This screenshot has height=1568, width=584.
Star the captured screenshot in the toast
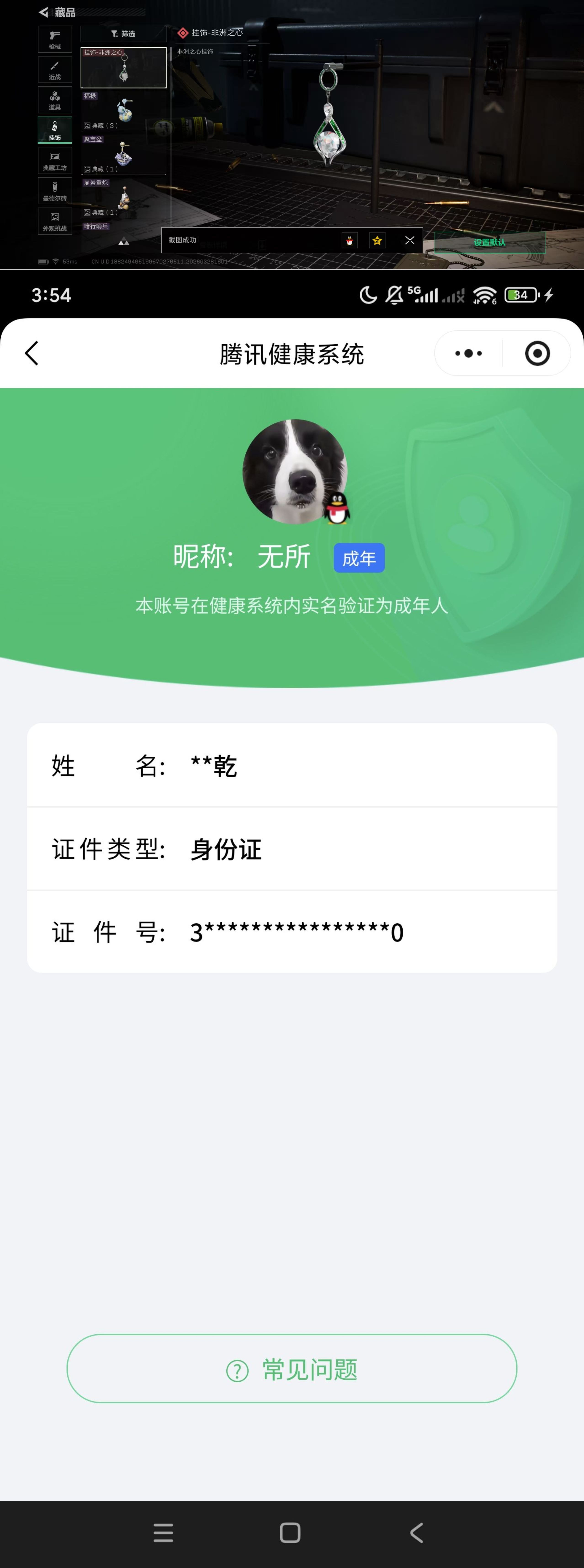pos(377,240)
